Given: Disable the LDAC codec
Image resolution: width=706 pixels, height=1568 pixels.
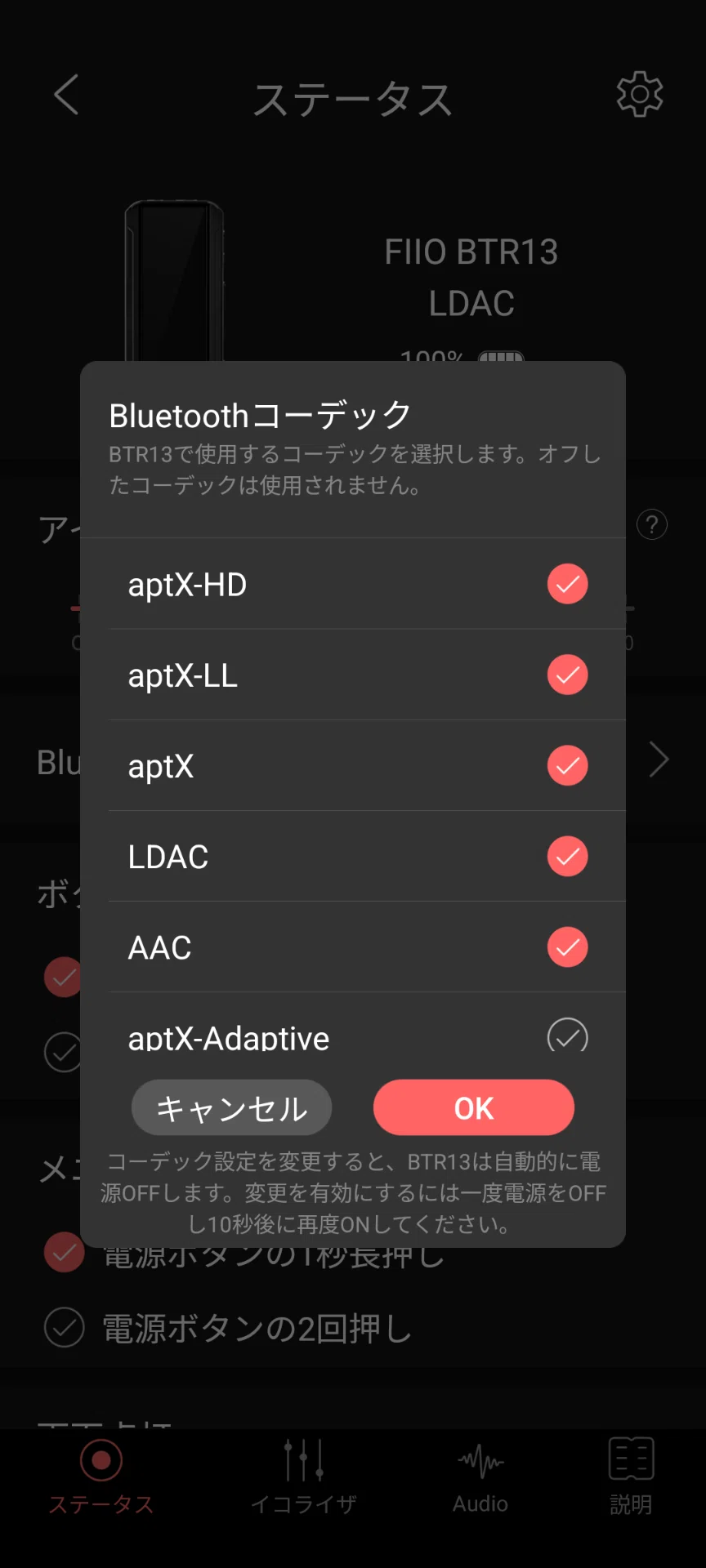Looking at the screenshot, I should pyautogui.click(x=567, y=856).
